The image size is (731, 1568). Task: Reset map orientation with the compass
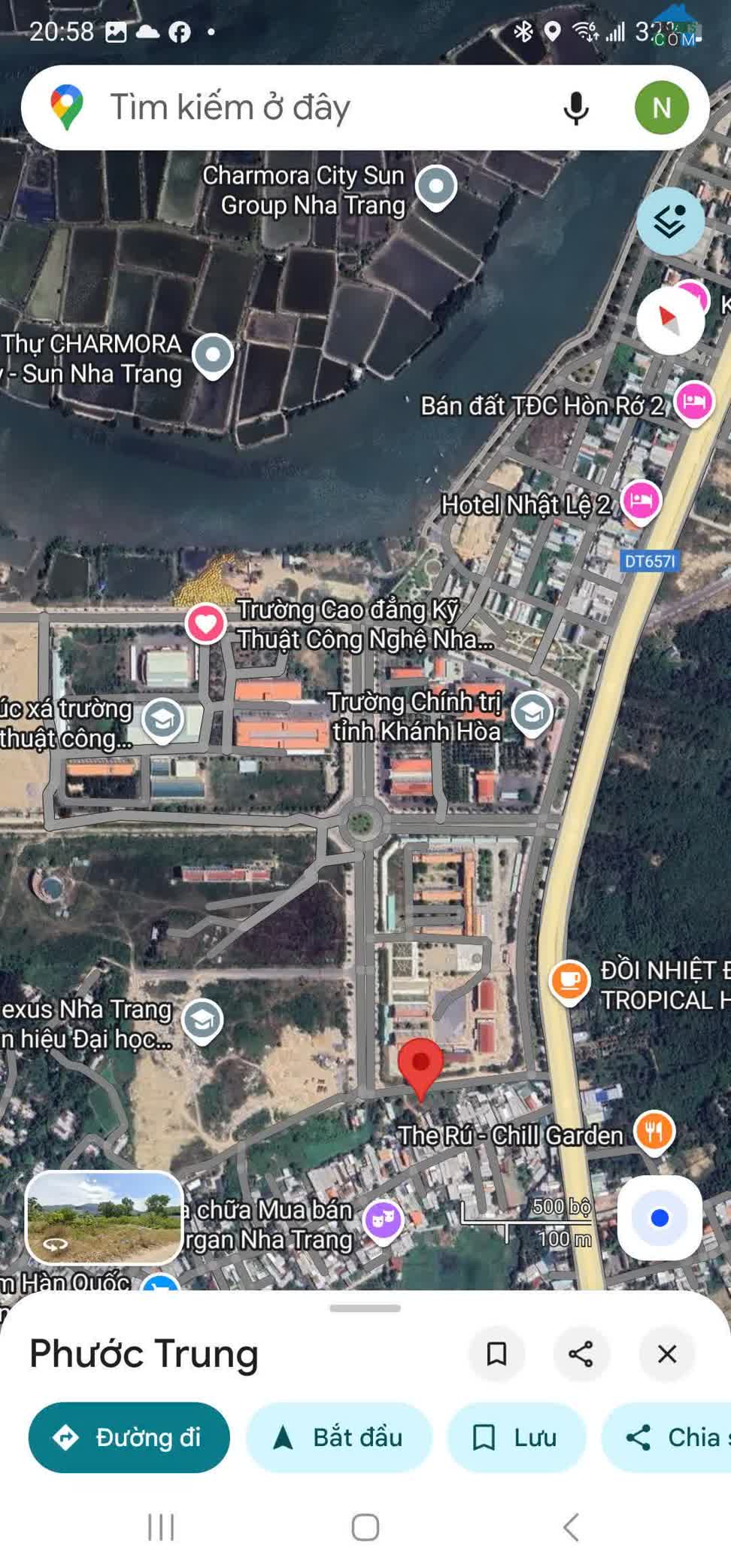669,321
